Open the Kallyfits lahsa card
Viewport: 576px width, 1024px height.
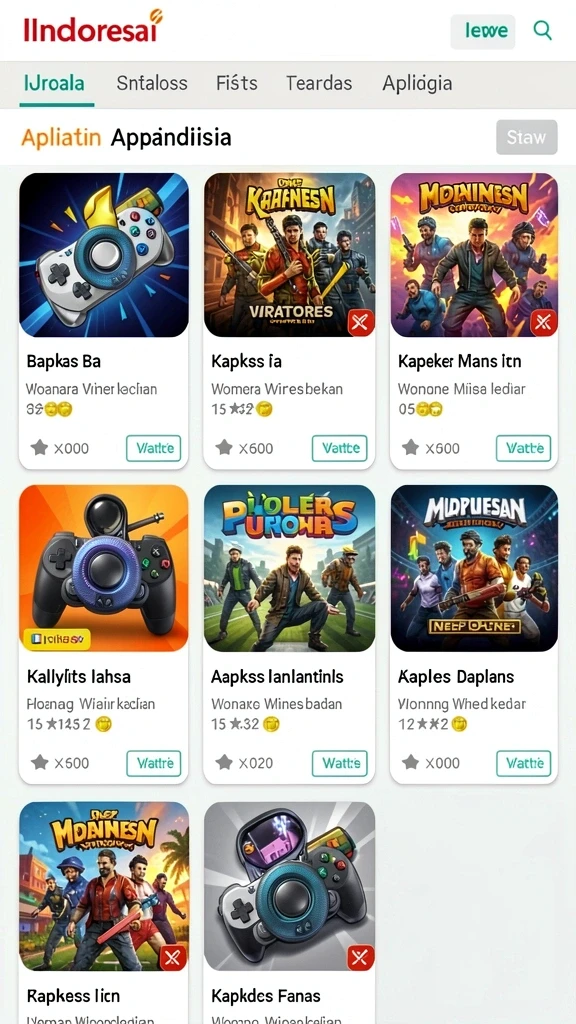tap(104, 634)
